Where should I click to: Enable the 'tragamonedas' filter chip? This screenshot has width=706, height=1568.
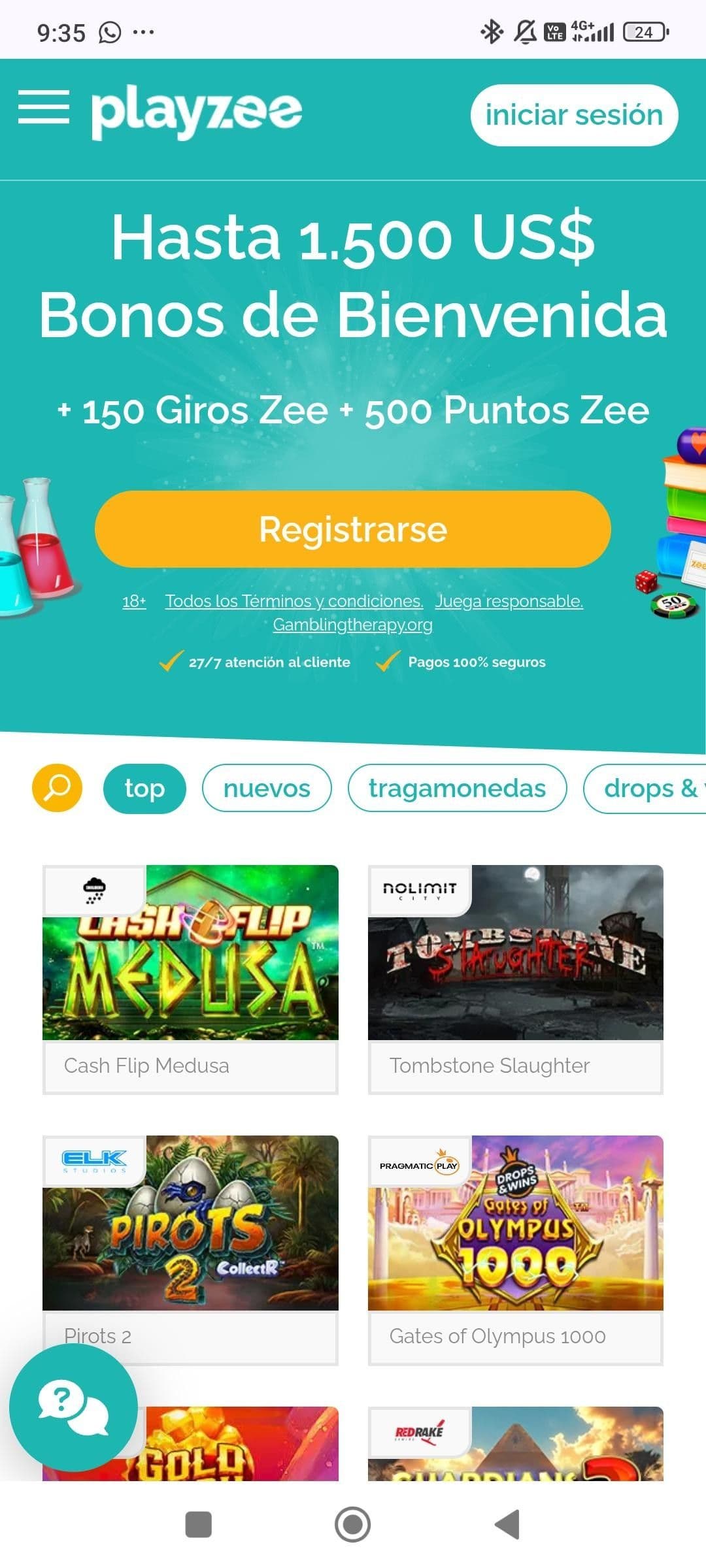coord(458,789)
